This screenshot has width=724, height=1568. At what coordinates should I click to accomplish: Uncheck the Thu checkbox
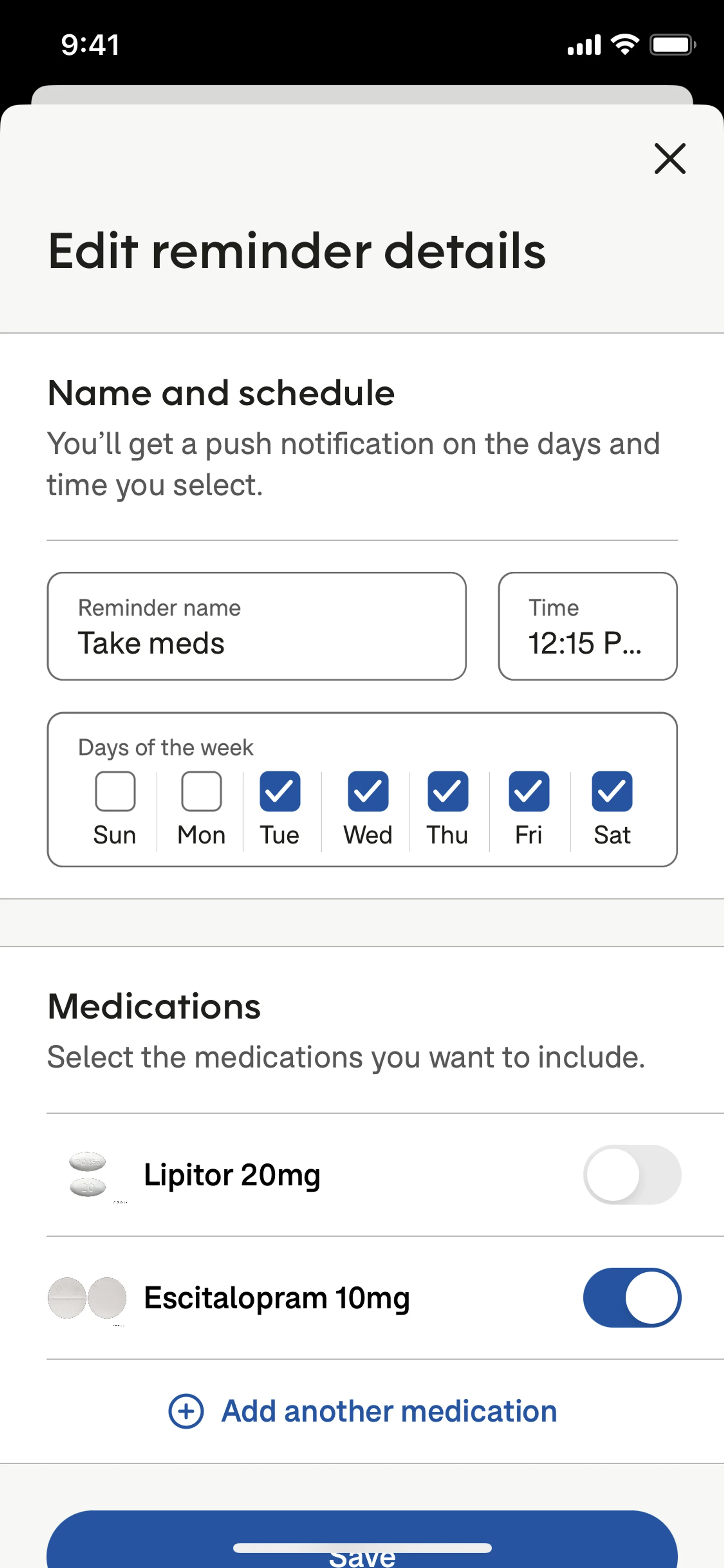pos(448,791)
